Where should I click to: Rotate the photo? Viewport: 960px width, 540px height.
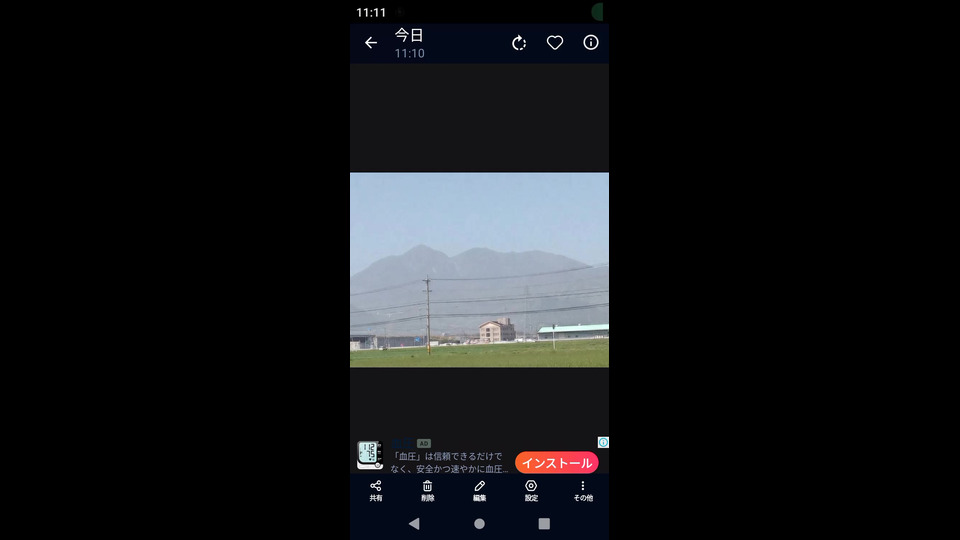tap(519, 43)
